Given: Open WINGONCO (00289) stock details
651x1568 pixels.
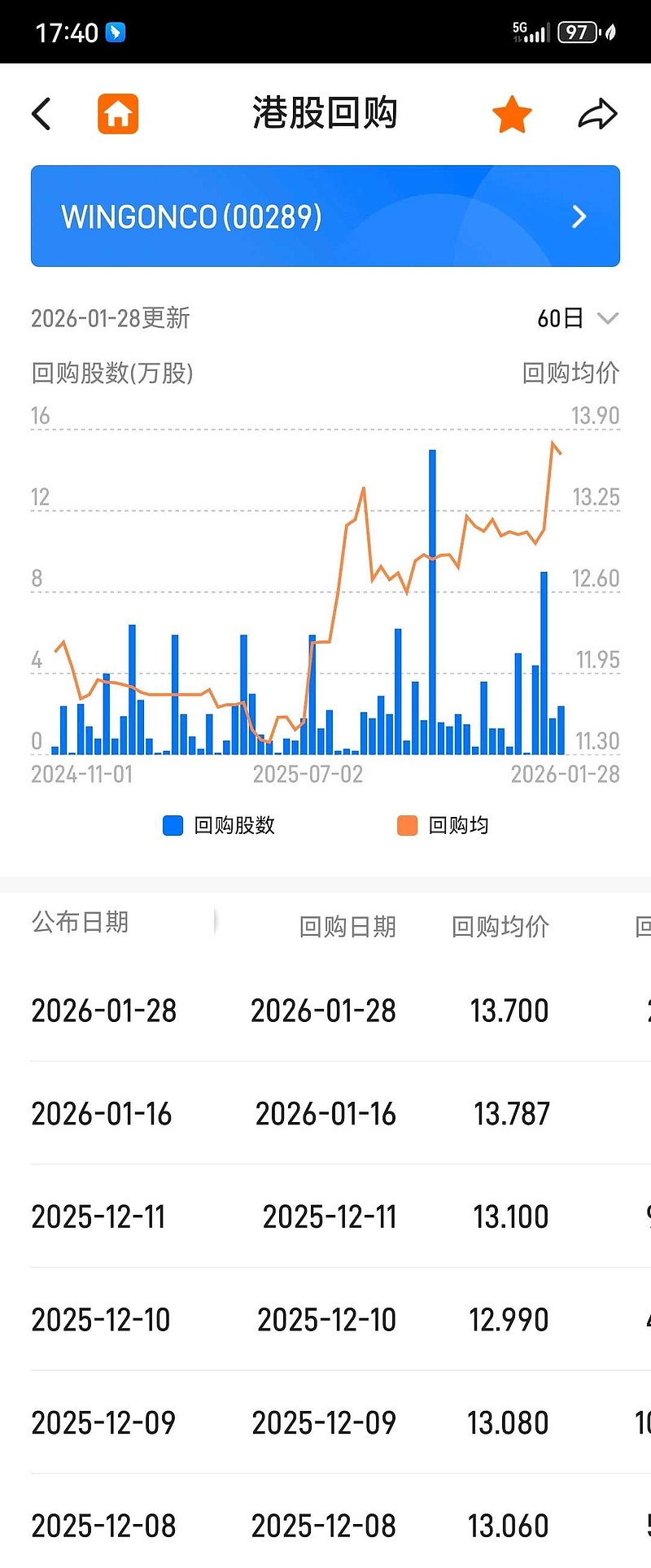Looking at the screenshot, I should click(325, 216).
